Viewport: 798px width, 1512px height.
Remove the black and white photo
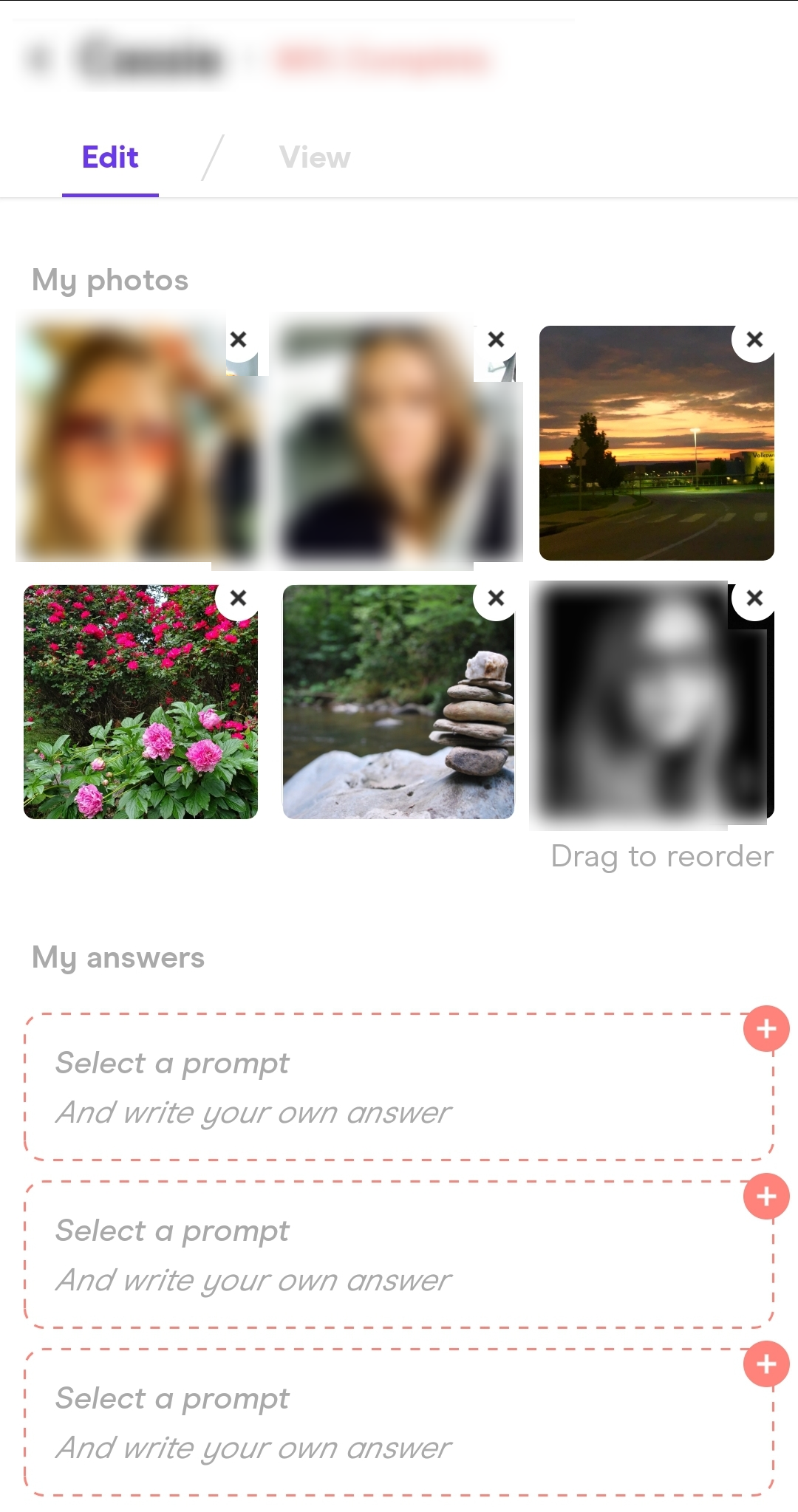pyautogui.click(x=754, y=598)
